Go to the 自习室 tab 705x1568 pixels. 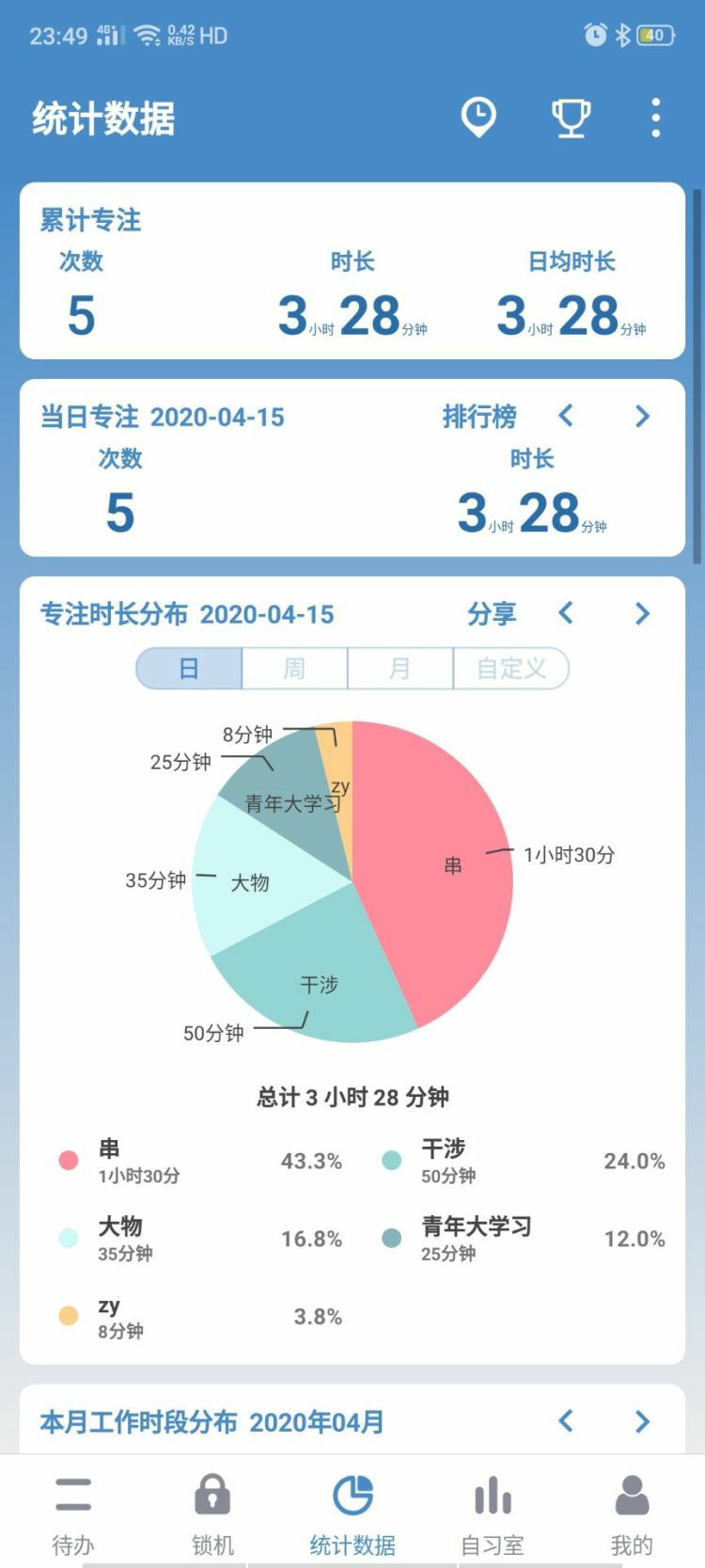[492, 1511]
